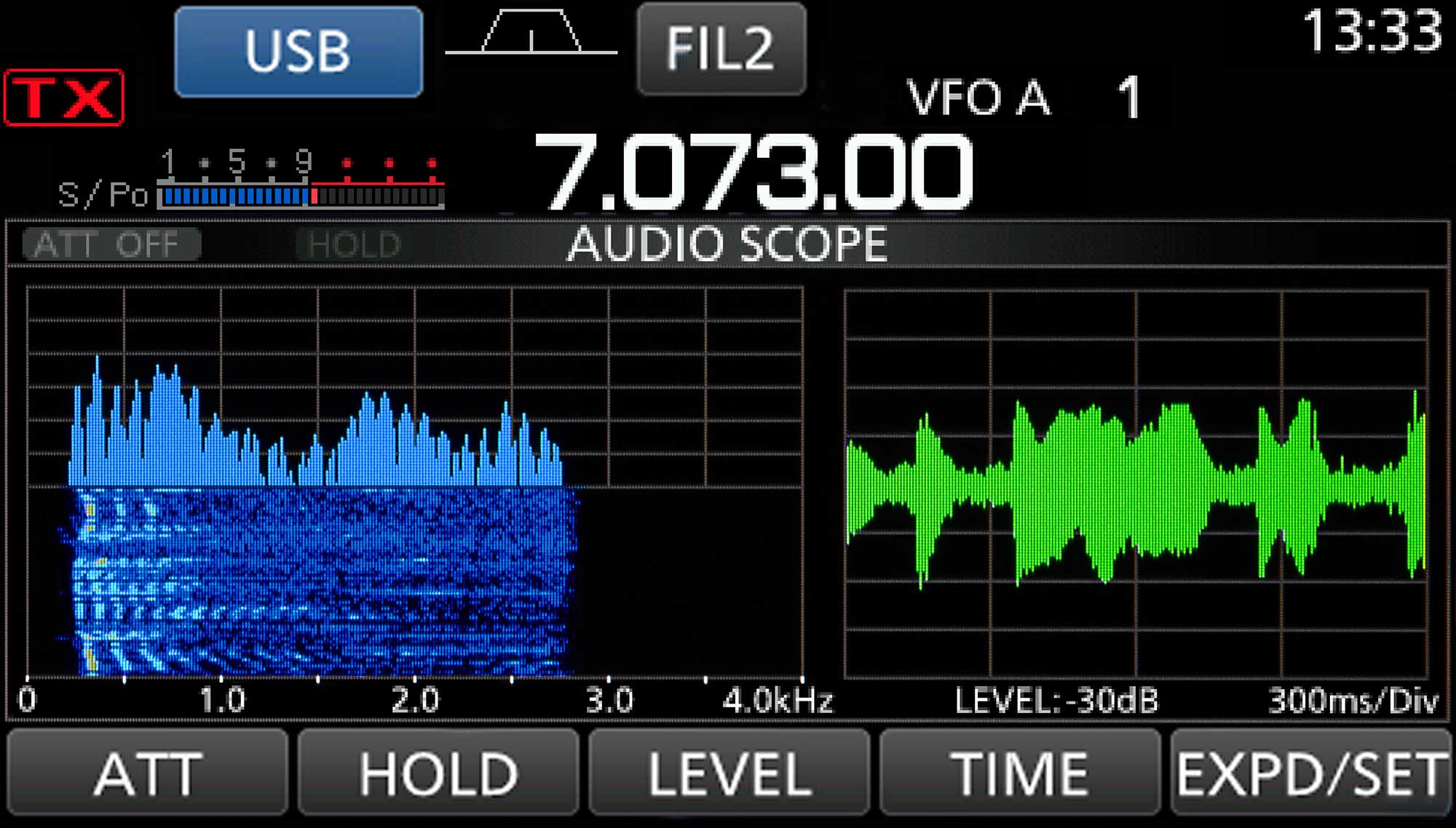Tap the ATT button
This screenshot has width=1456, height=828.
147,773
